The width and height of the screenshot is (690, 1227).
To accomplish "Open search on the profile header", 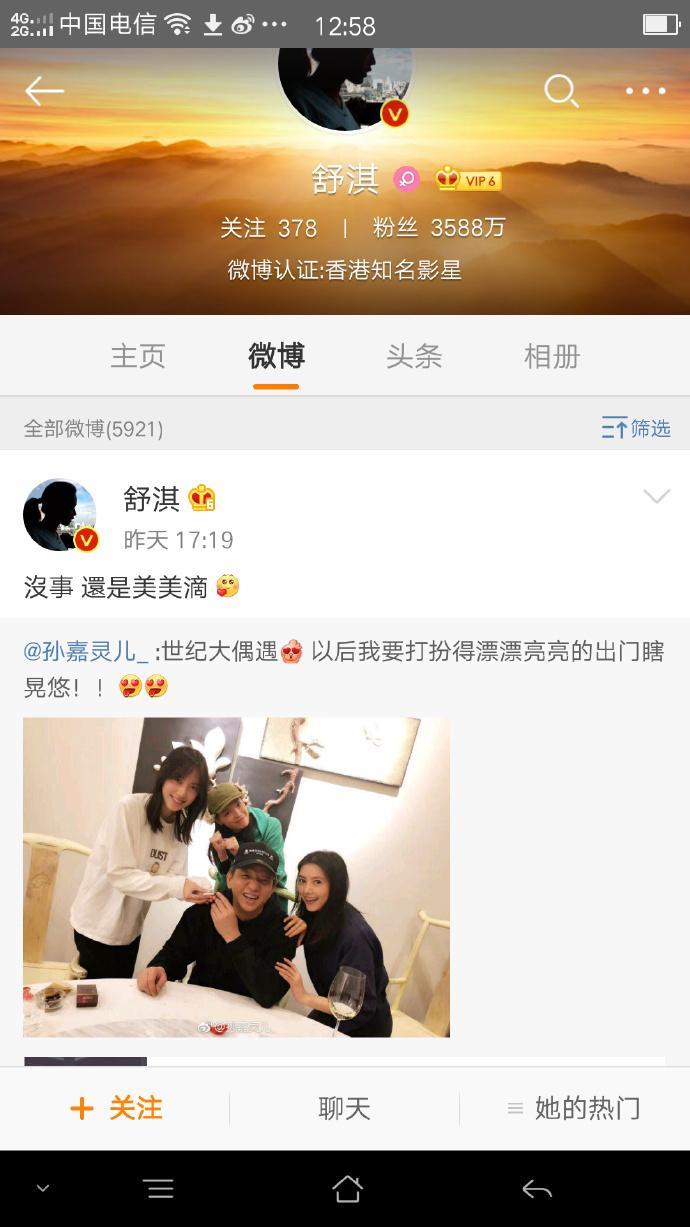I will pyautogui.click(x=561, y=91).
